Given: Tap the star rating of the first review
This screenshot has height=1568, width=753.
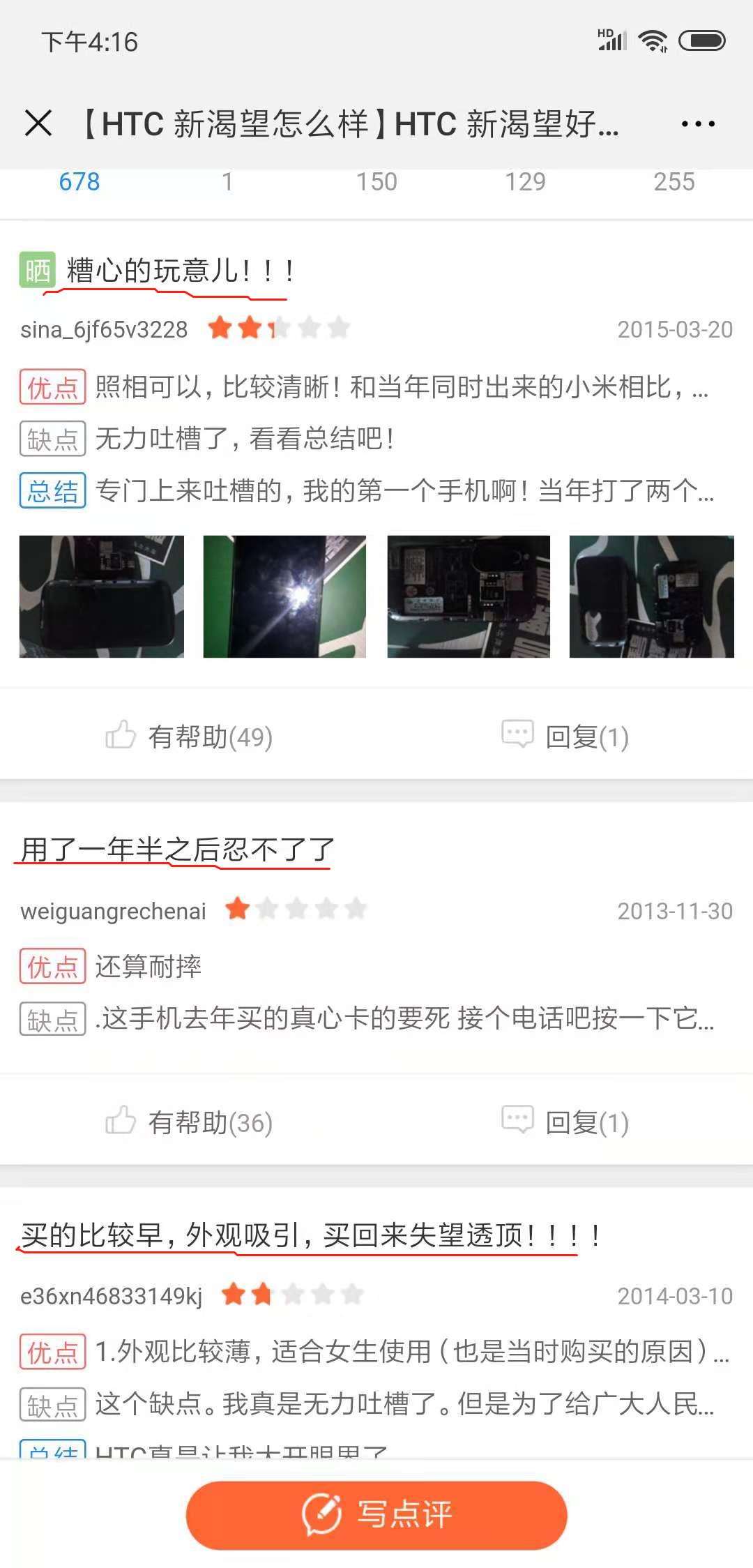Looking at the screenshot, I should tap(279, 326).
